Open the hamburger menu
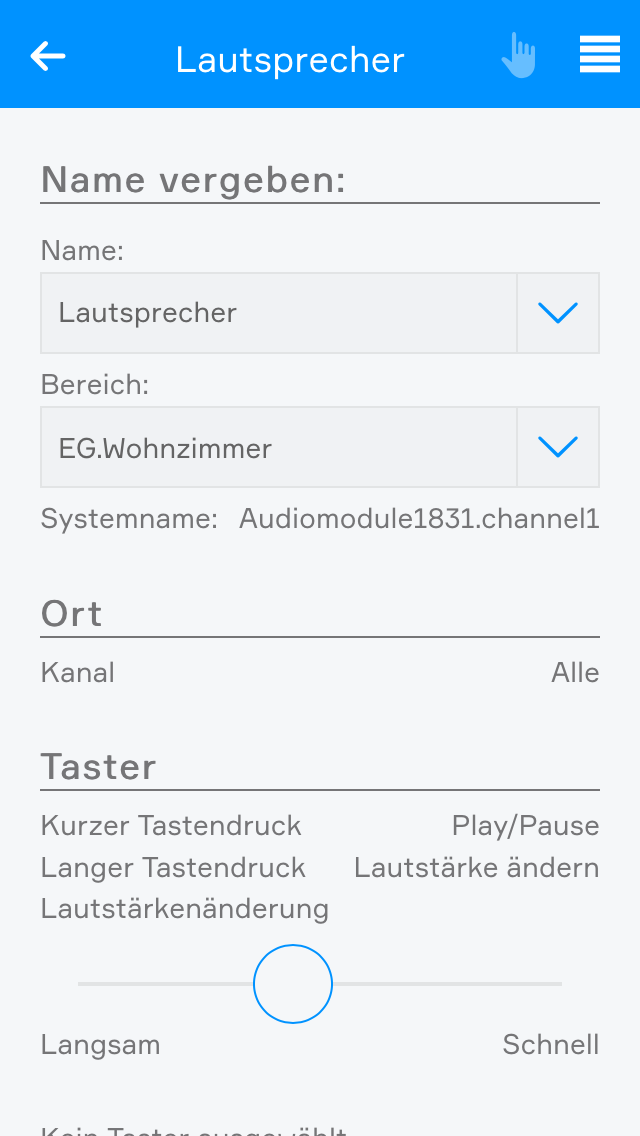The width and height of the screenshot is (640, 1136). pyautogui.click(x=599, y=55)
